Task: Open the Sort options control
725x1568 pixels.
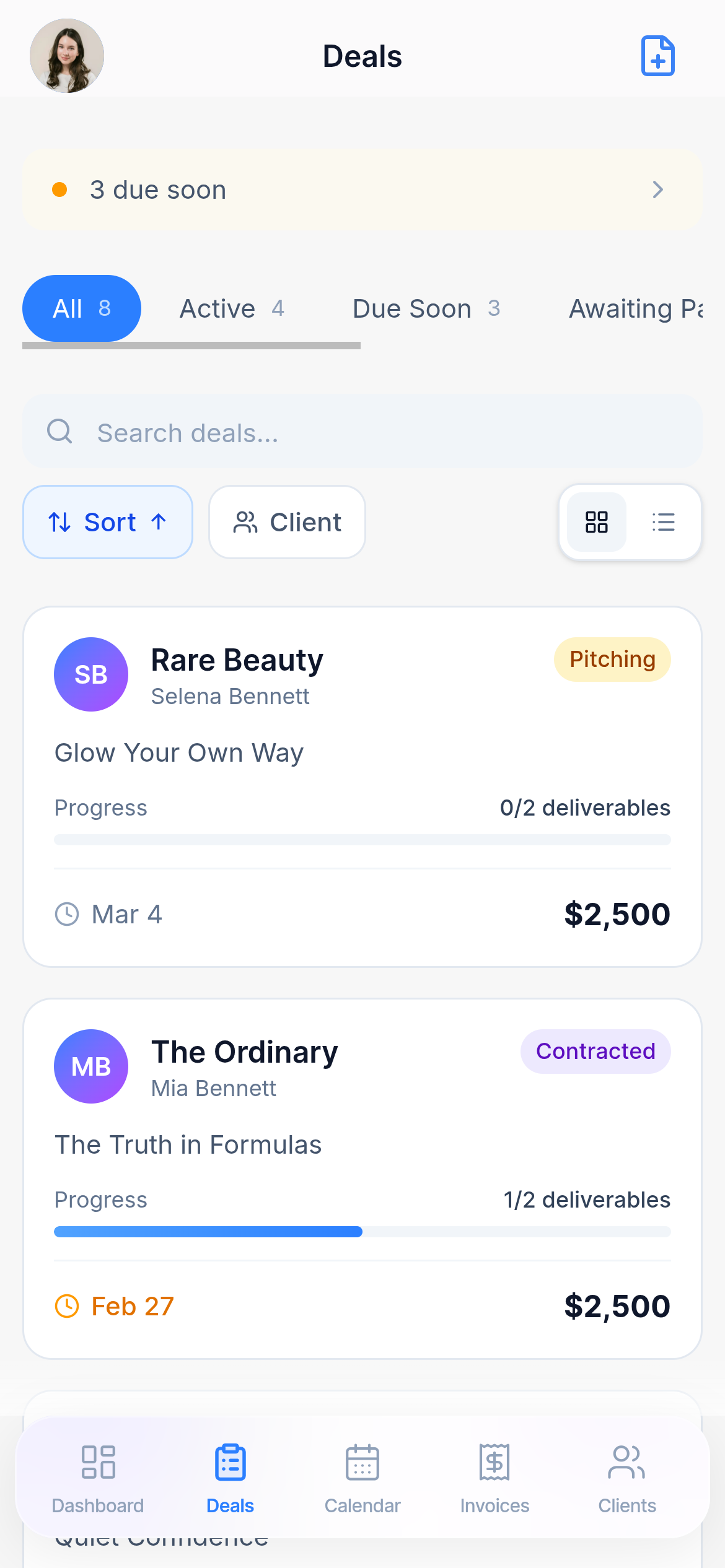Action: 107,522
